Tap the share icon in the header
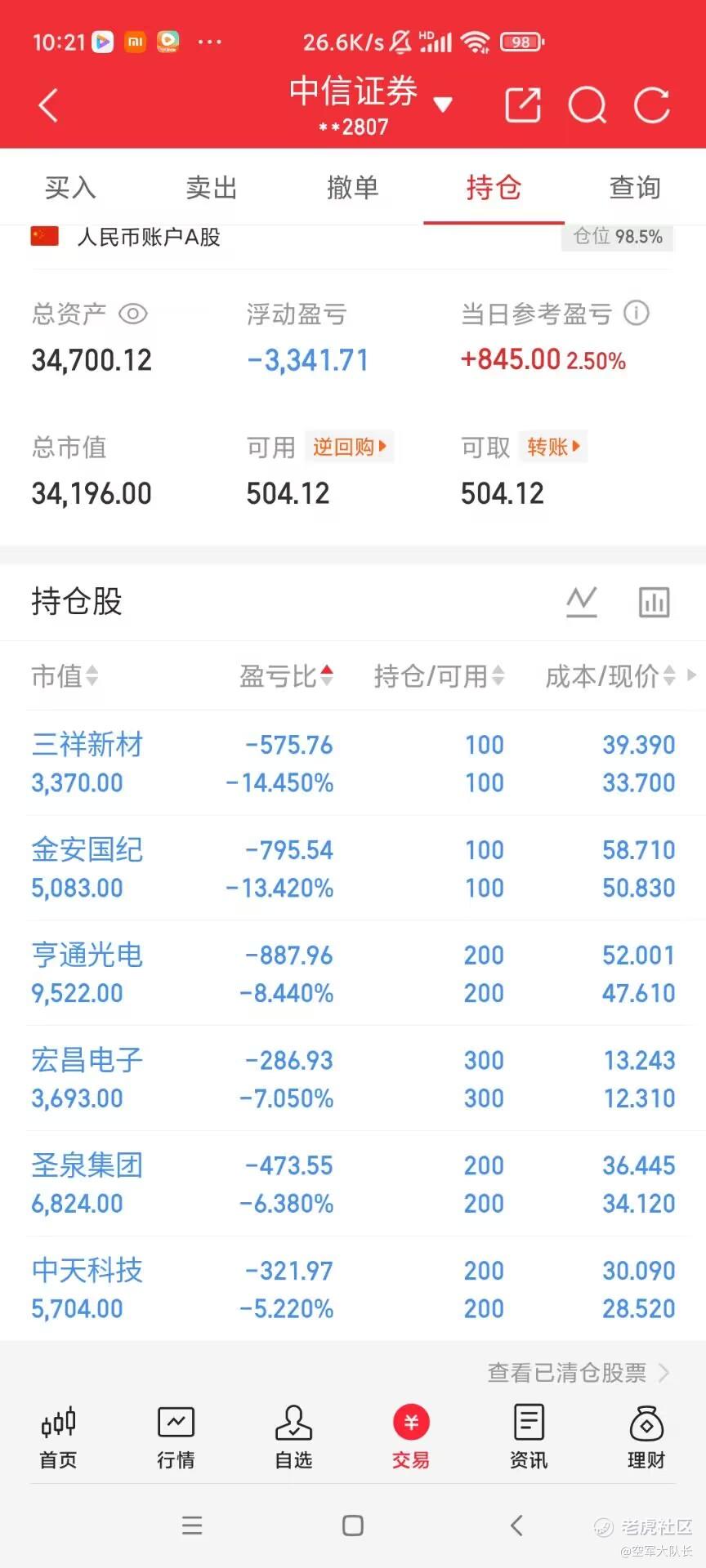The height and width of the screenshot is (1568, 706). pos(523,105)
